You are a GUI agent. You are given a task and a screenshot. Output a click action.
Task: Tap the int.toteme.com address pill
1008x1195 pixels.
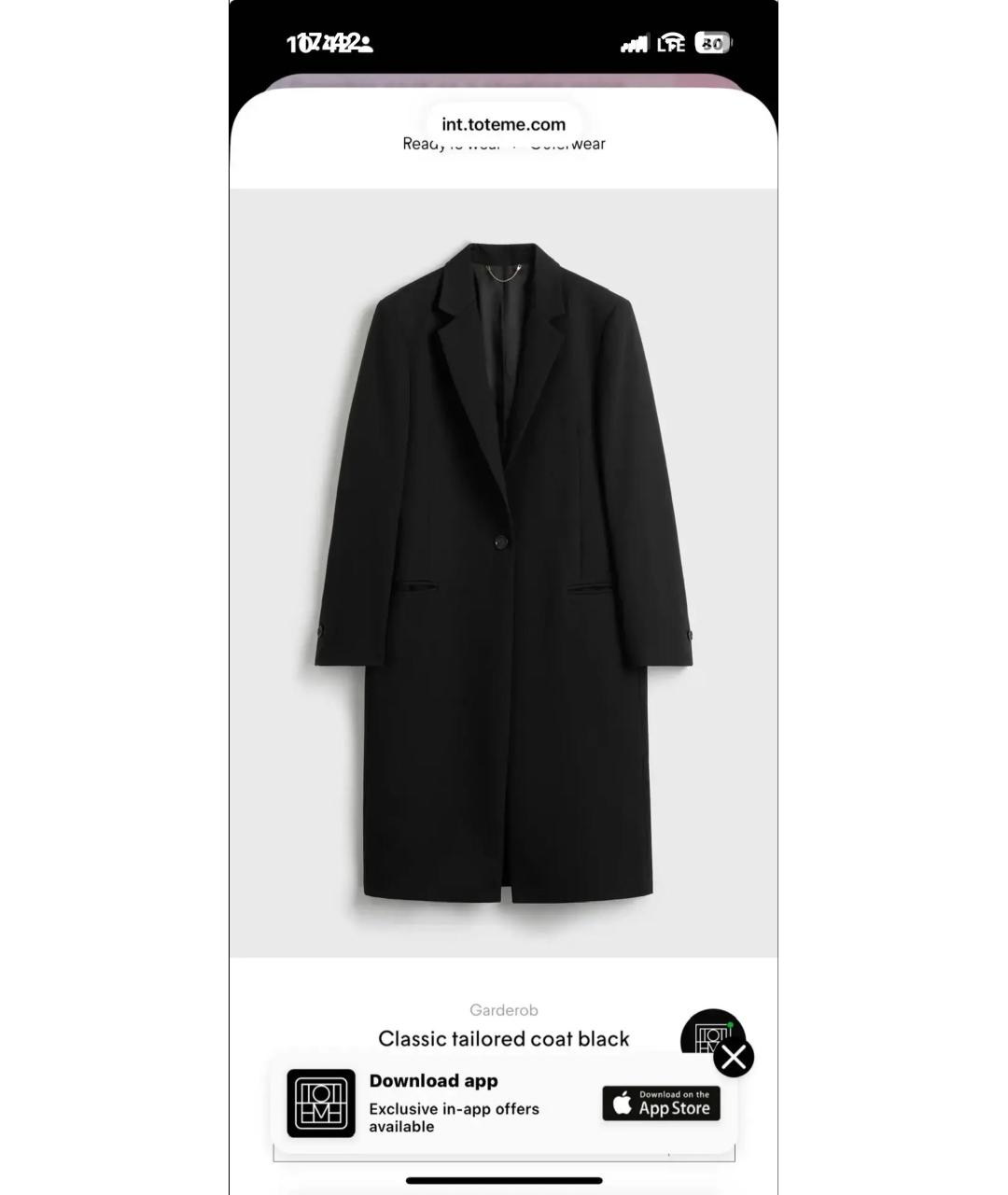coord(503,124)
